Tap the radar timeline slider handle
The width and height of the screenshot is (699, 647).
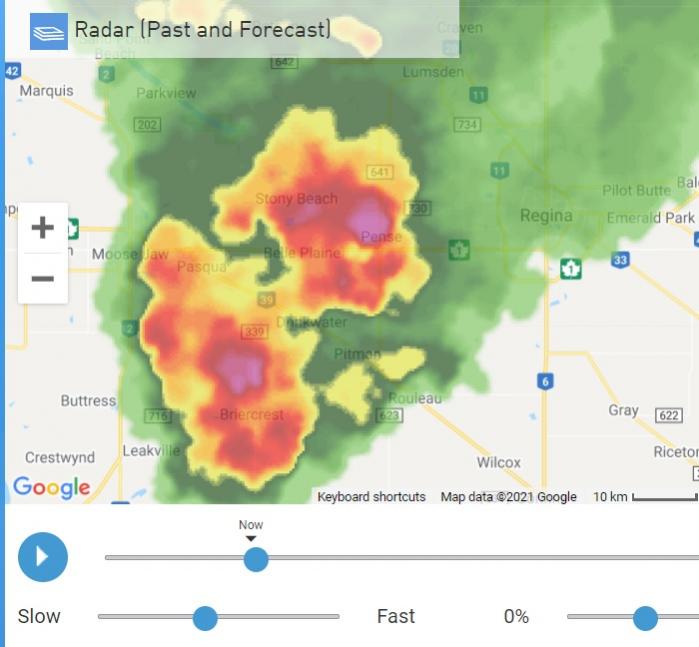pos(256,559)
